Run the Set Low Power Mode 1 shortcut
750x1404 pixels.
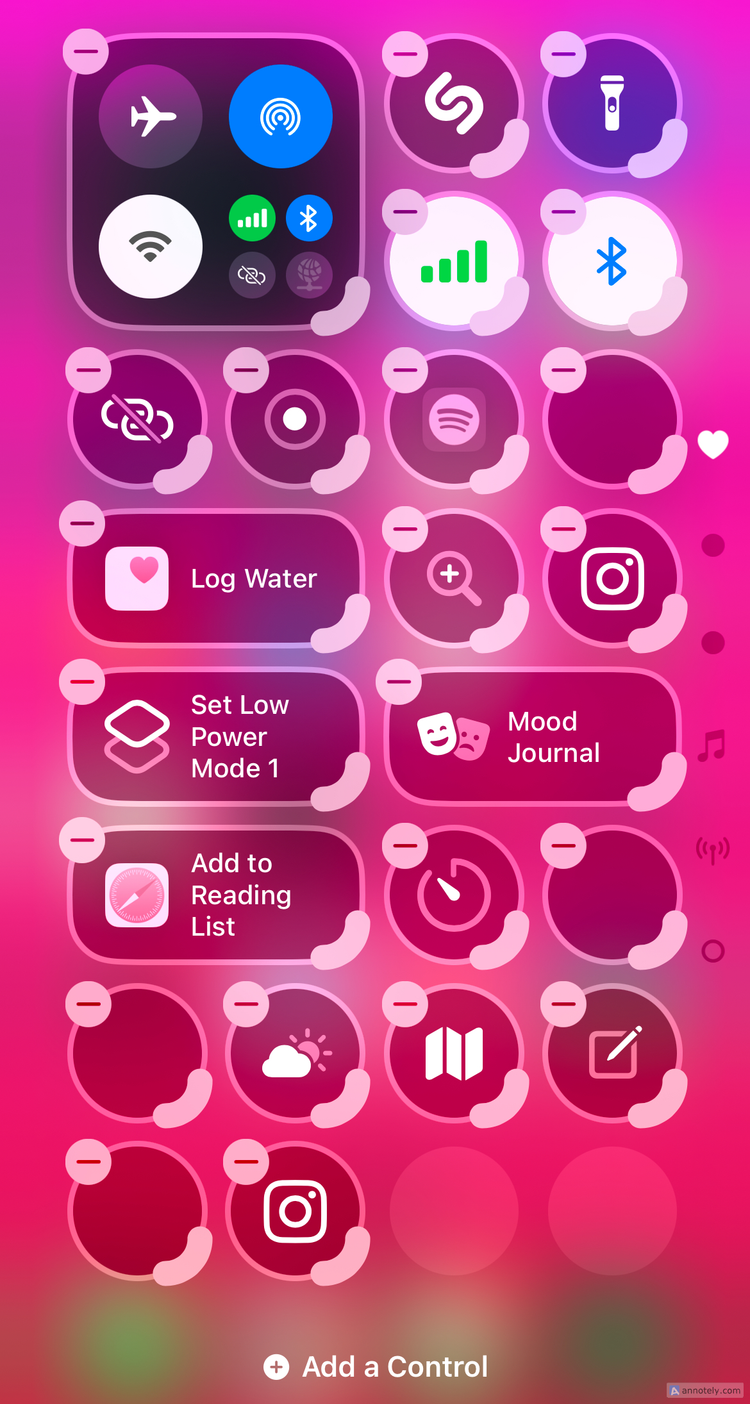(216, 737)
